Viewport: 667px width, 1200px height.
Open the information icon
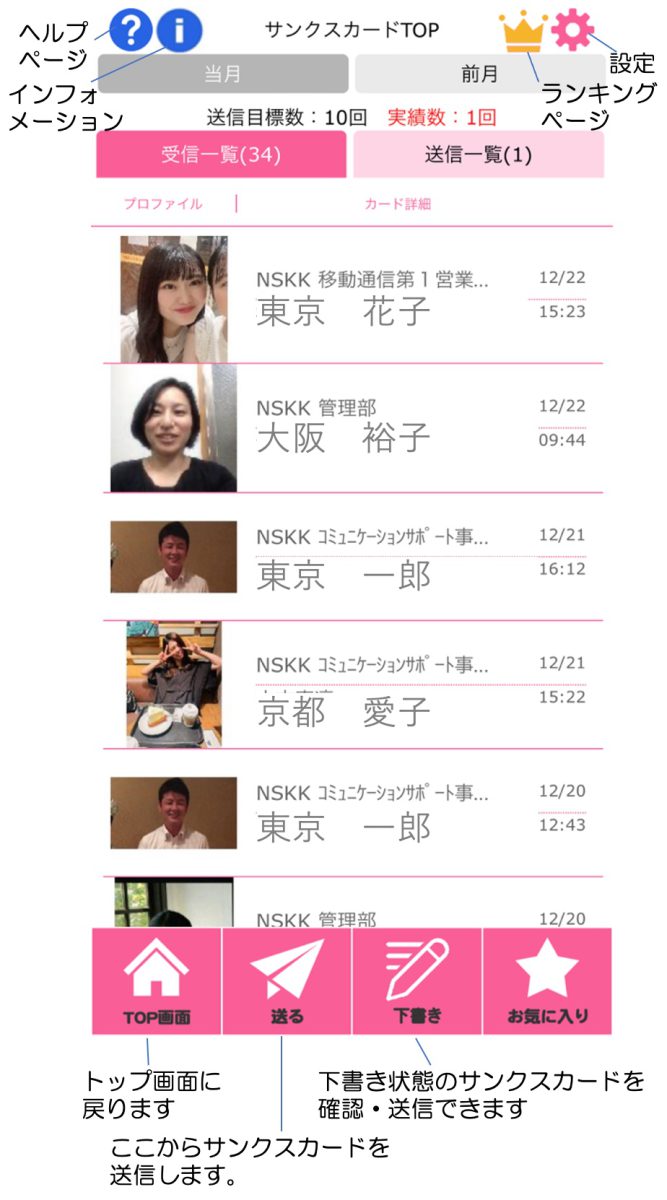pyautogui.click(x=180, y=31)
